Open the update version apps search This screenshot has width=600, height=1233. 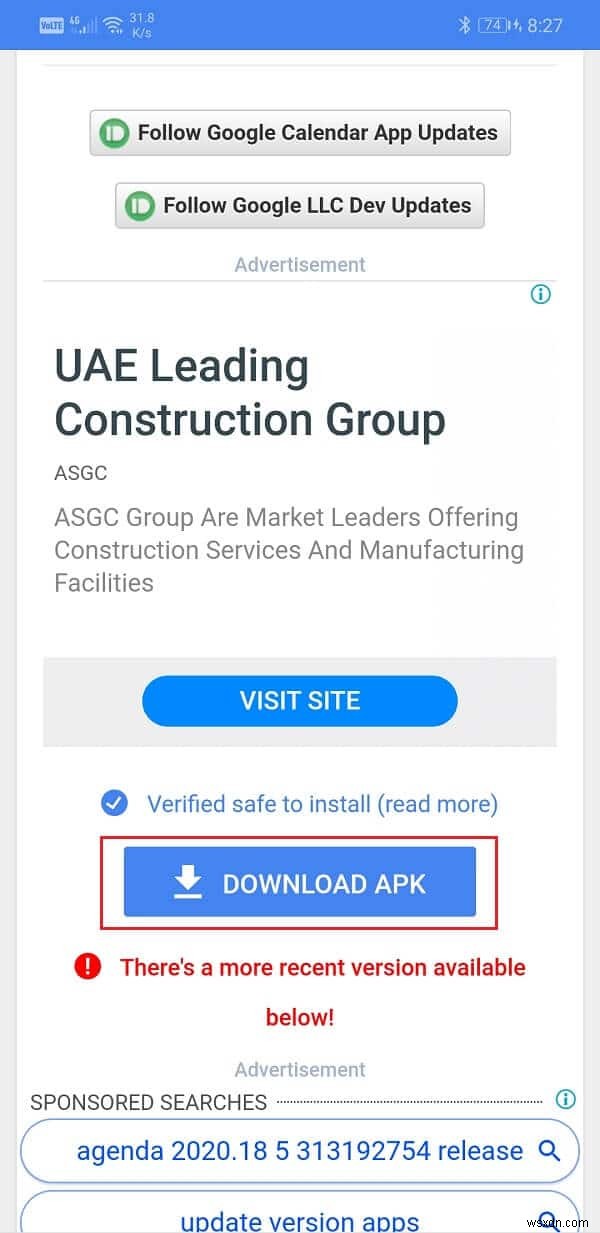pos(300,1218)
